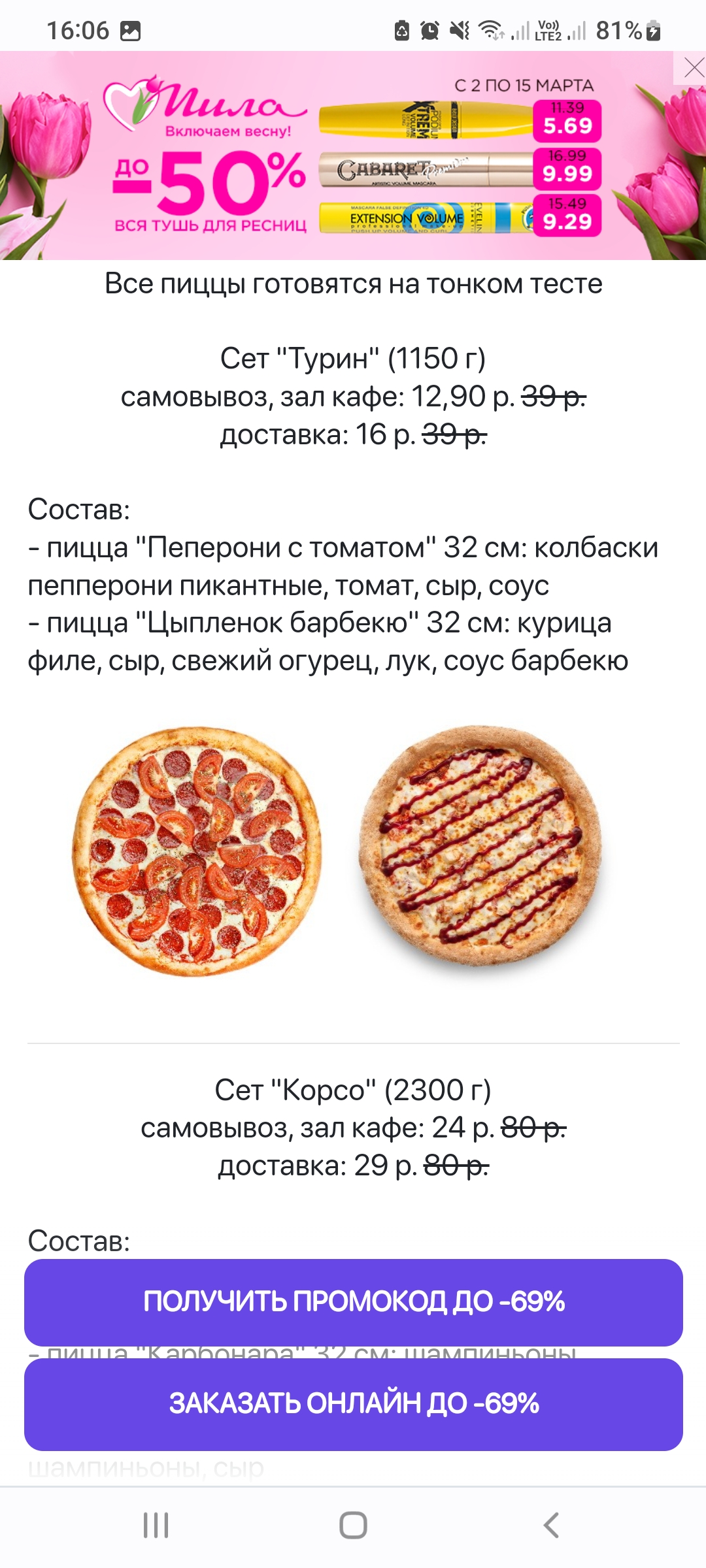Open recent apps from the navigation bar
Viewport: 706px width, 1568px height.
pos(156,1526)
